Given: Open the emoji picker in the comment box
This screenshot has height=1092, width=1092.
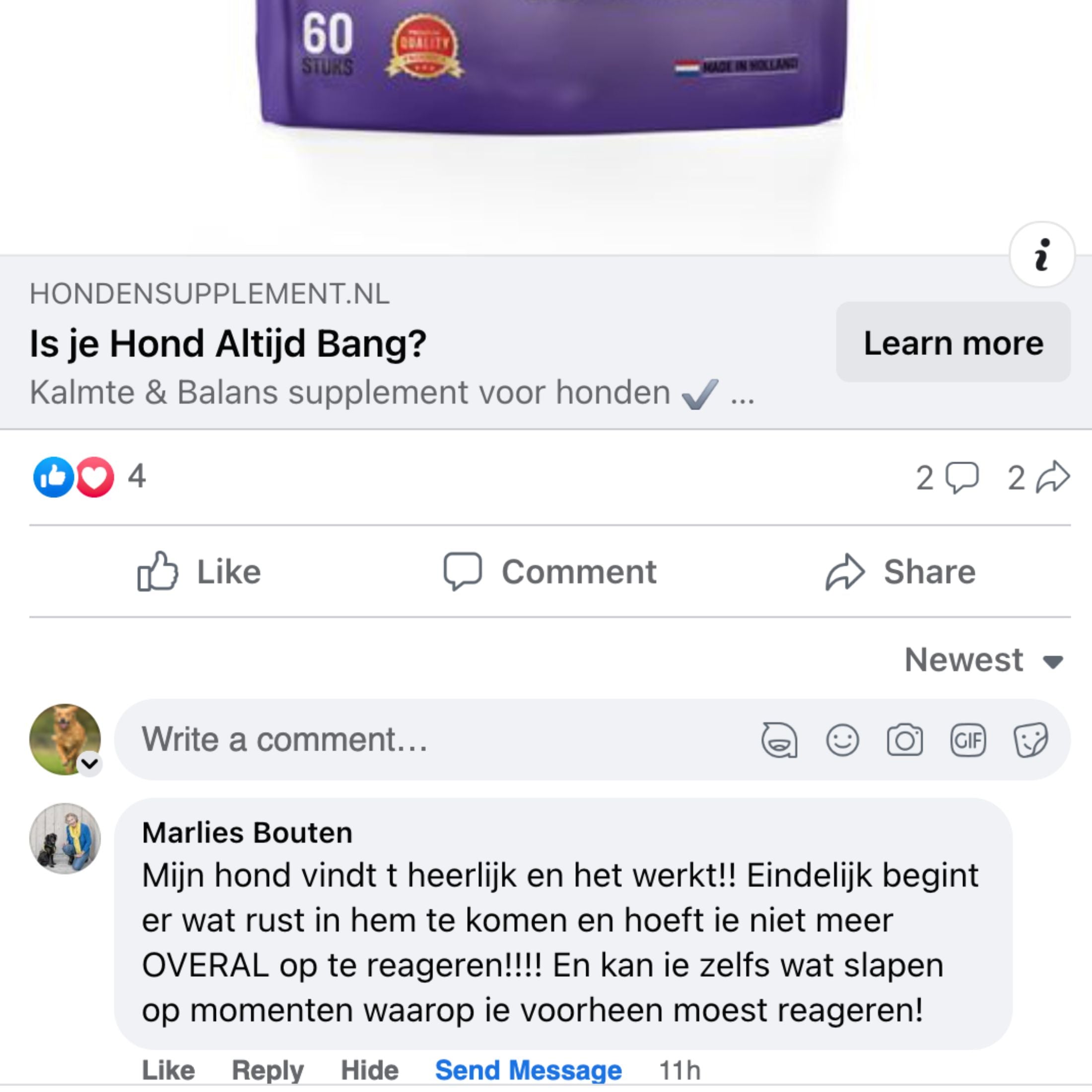Looking at the screenshot, I should 842,740.
